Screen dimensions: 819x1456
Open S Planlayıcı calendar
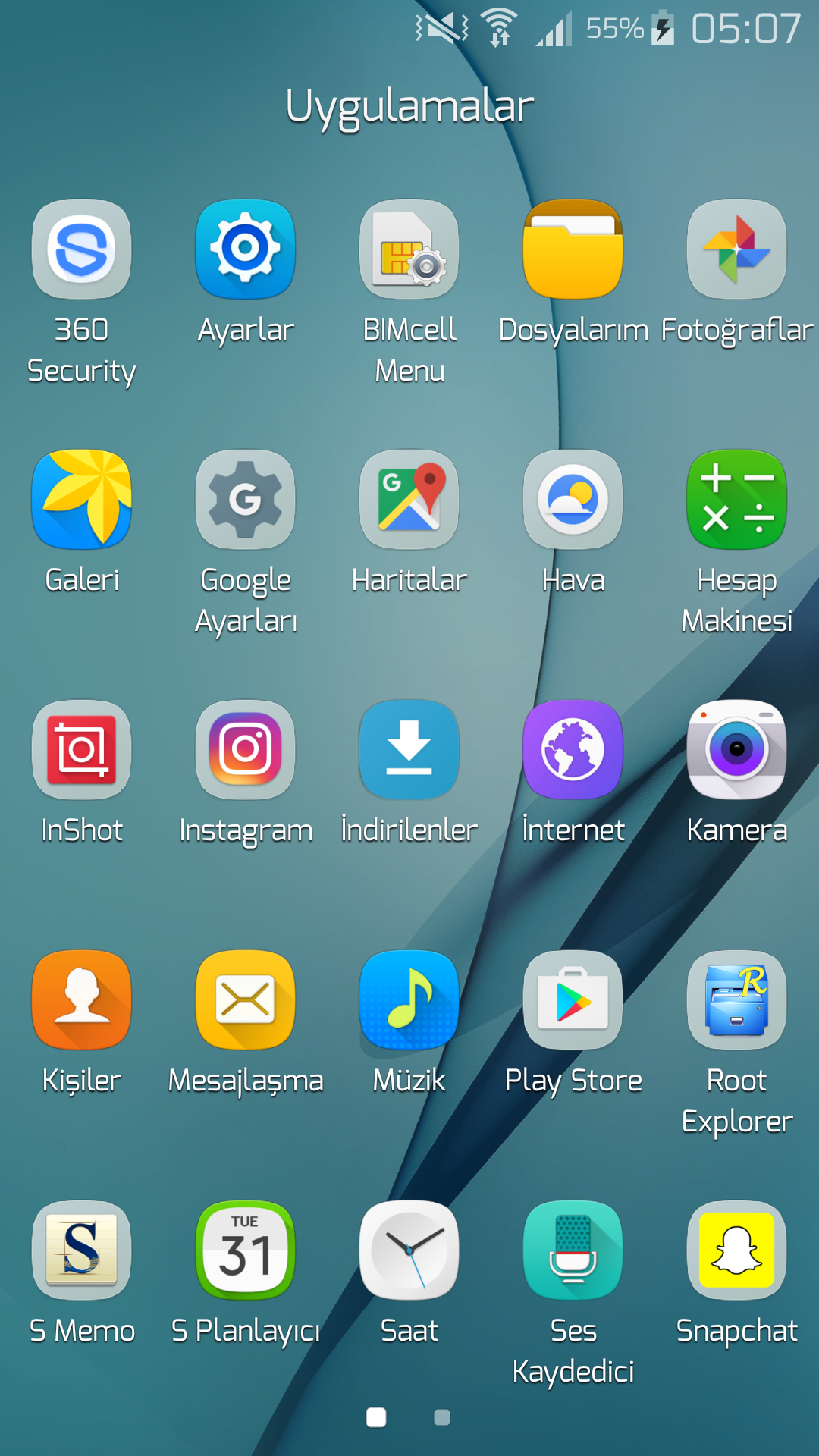pos(245,1250)
